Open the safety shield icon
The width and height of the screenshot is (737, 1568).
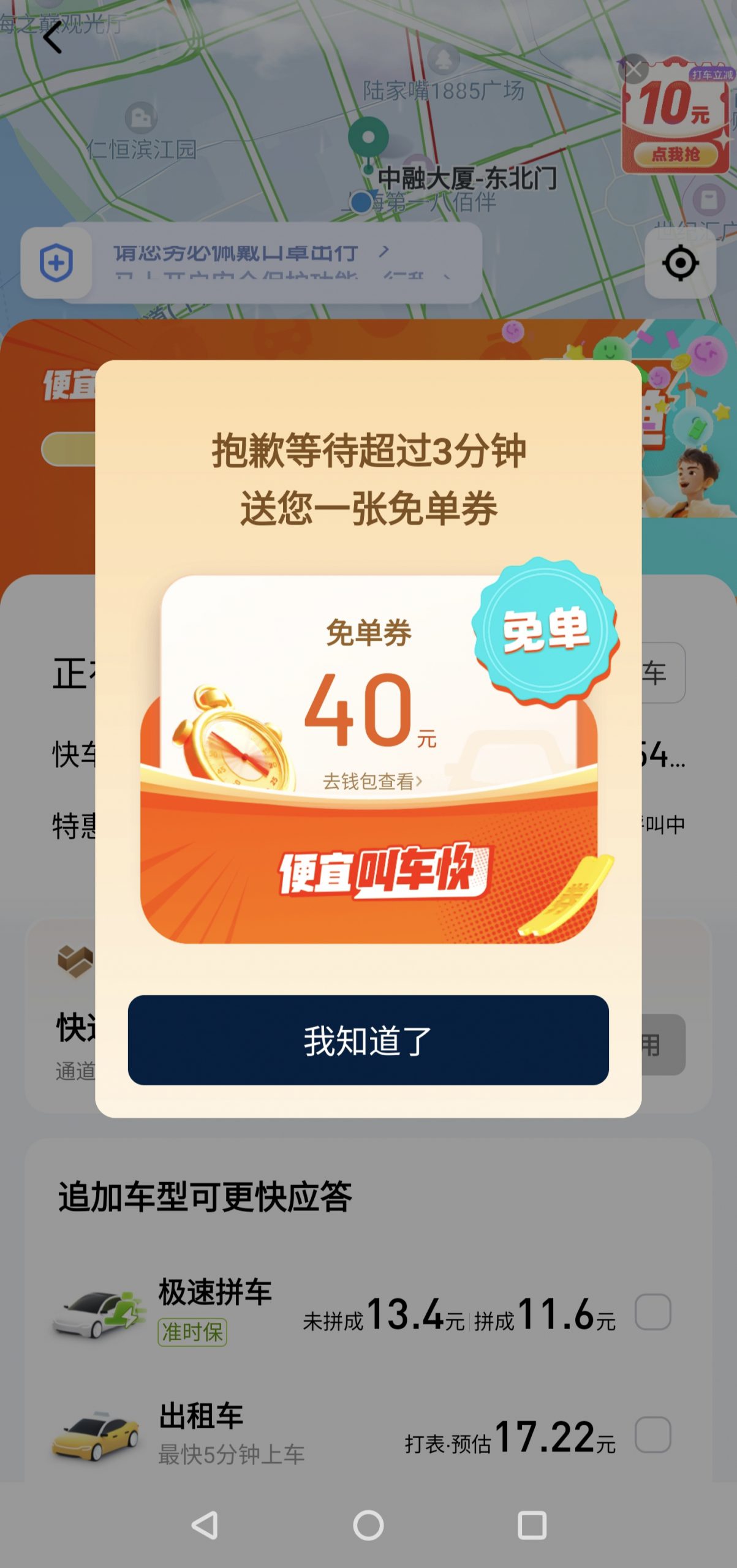[56, 263]
